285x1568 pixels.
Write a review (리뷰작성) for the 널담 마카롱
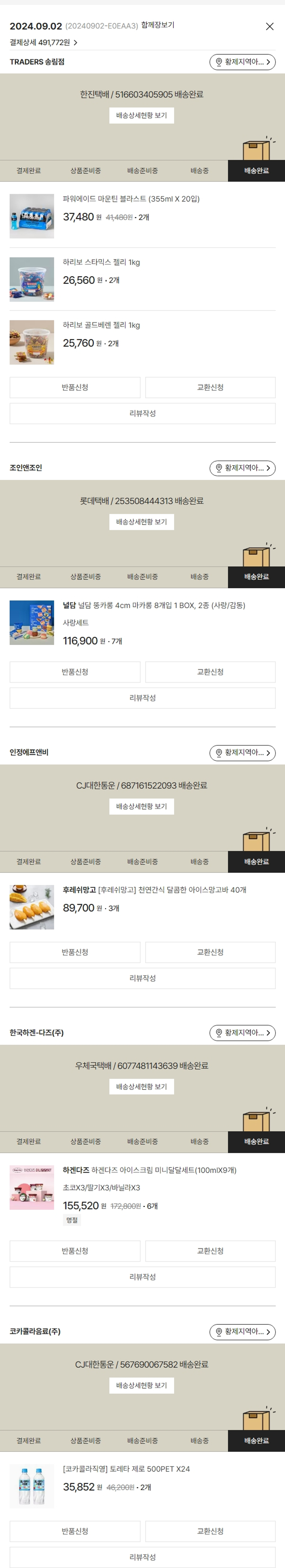pyautogui.click(x=142, y=698)
